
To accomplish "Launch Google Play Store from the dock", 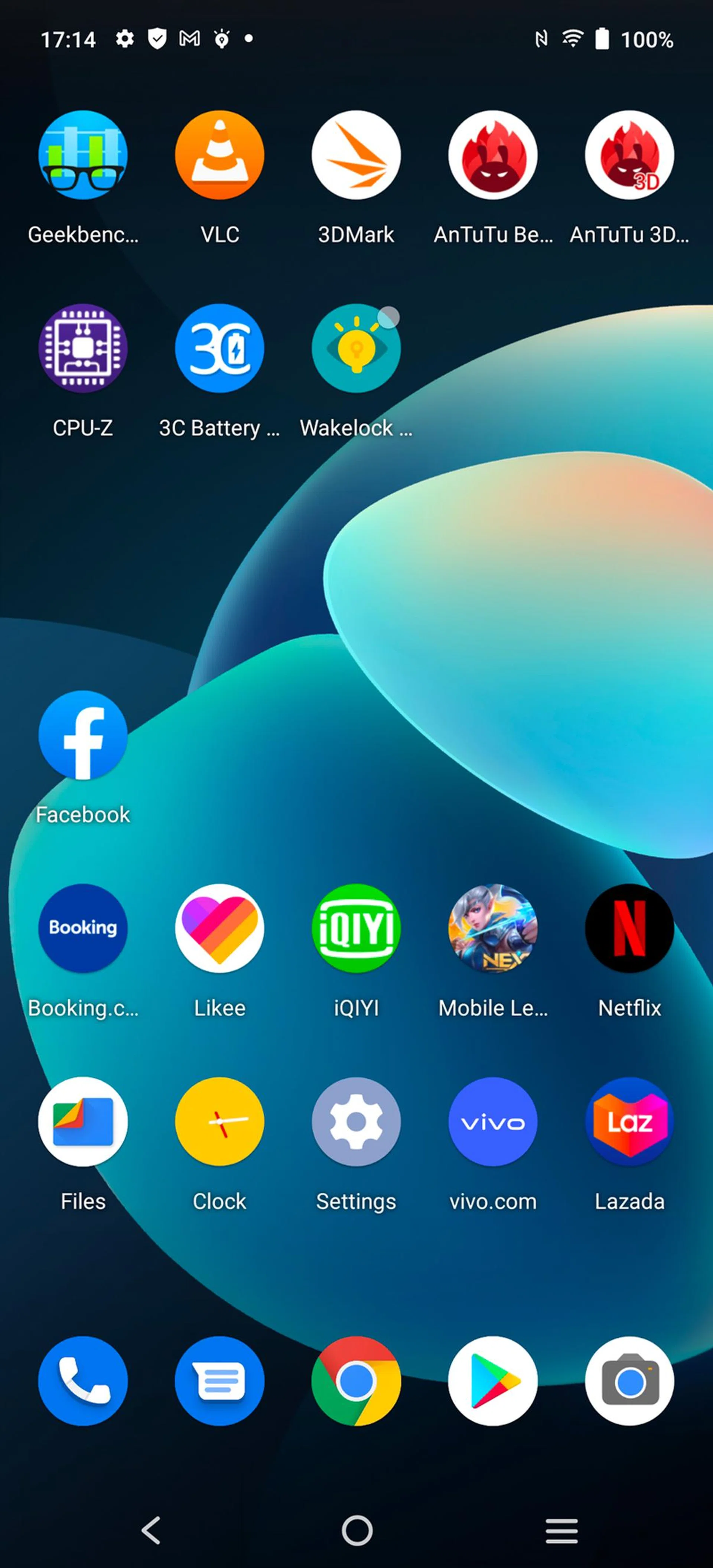I will (492, 1381).
